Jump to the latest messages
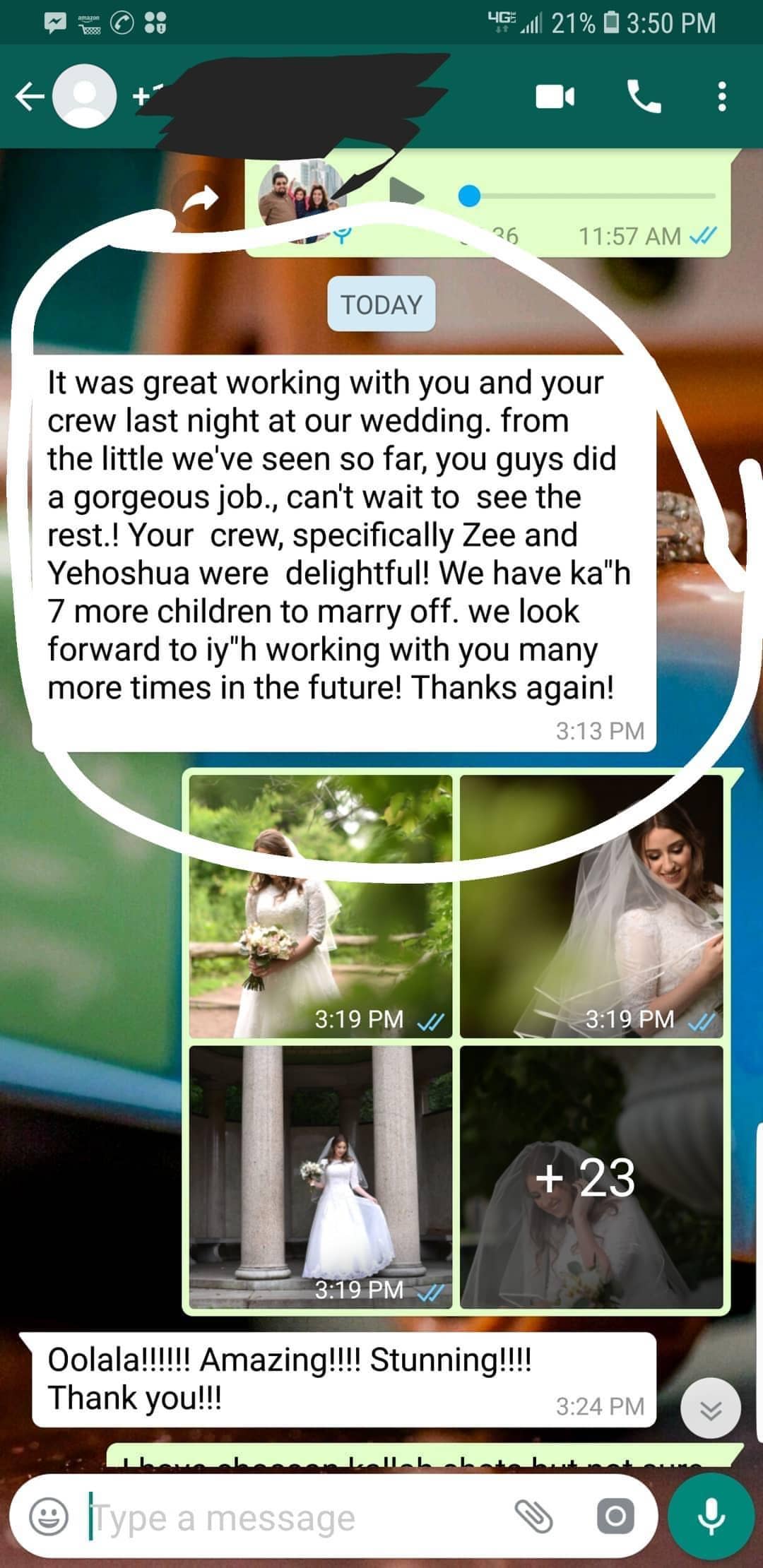Viewport: 763px width, 1568px height. [x=711, y=1408]
